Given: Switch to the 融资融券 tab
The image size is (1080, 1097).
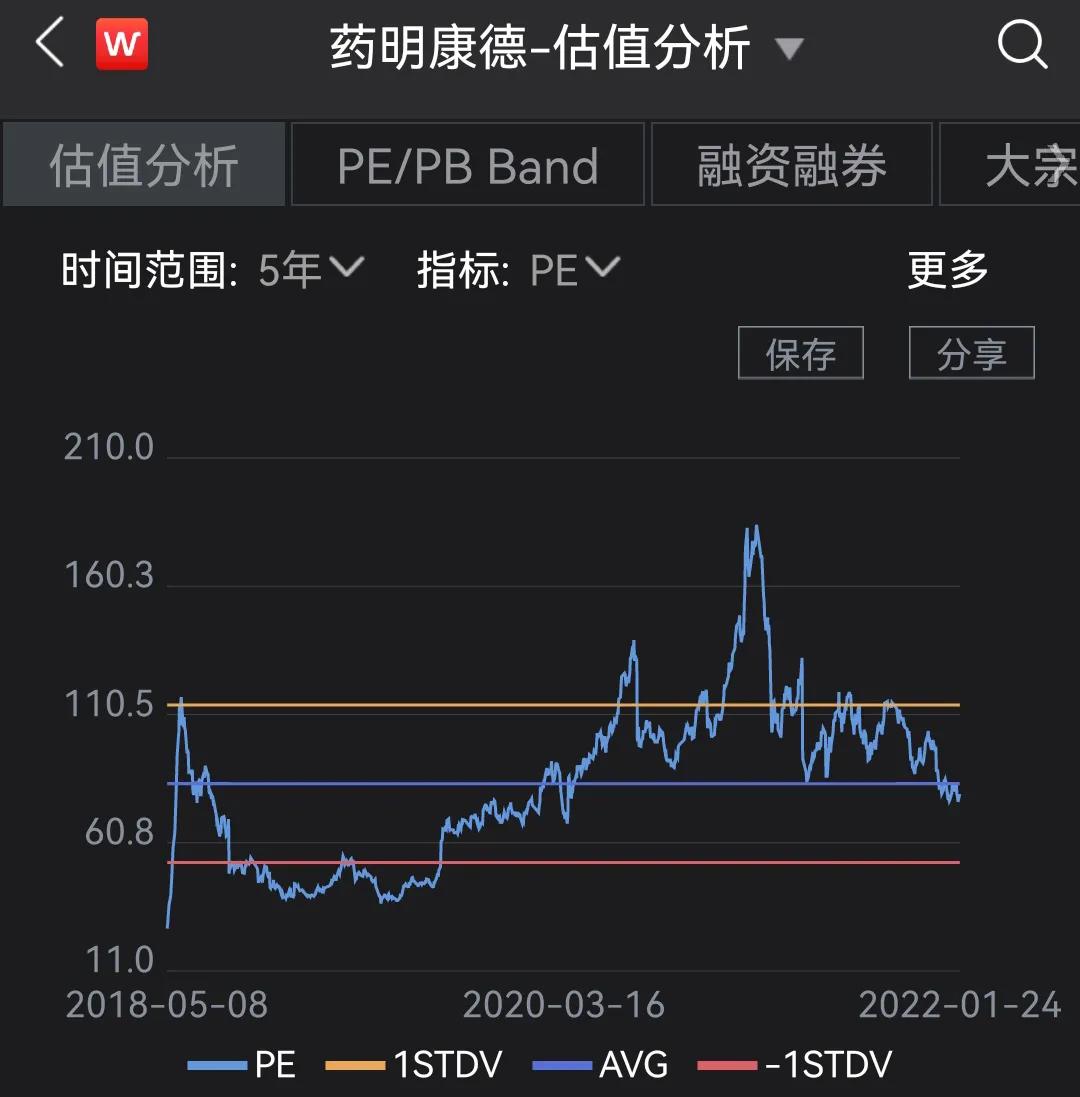Looking at the screenshot, I should coord(791,164).
